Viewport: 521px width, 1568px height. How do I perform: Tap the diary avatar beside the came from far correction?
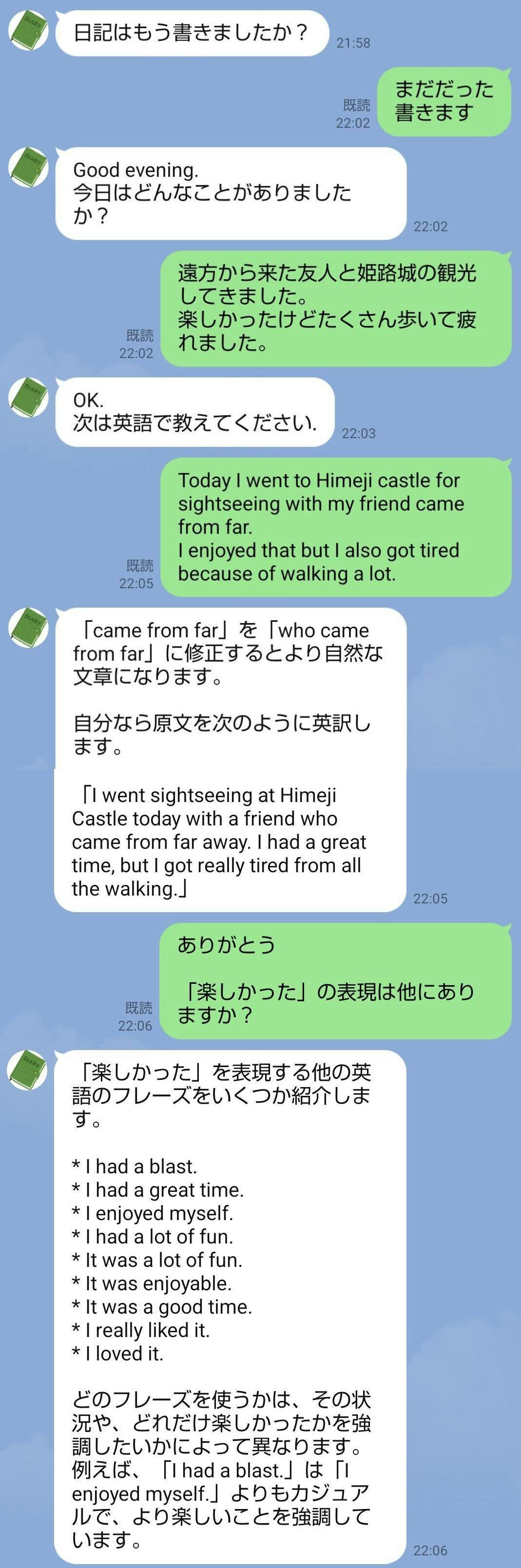tap(28, 627)
